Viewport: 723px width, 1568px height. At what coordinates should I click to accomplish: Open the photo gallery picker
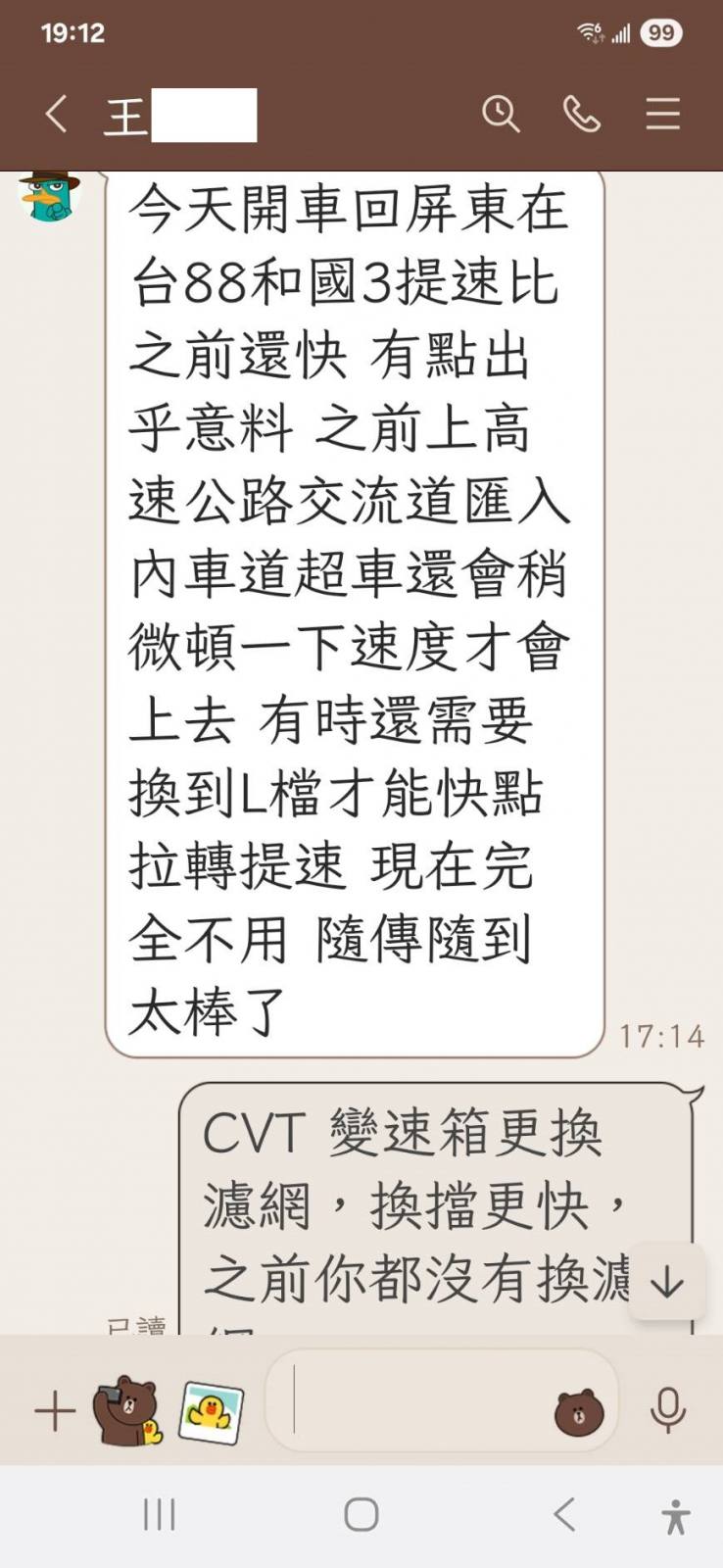tap(211, 1412)
